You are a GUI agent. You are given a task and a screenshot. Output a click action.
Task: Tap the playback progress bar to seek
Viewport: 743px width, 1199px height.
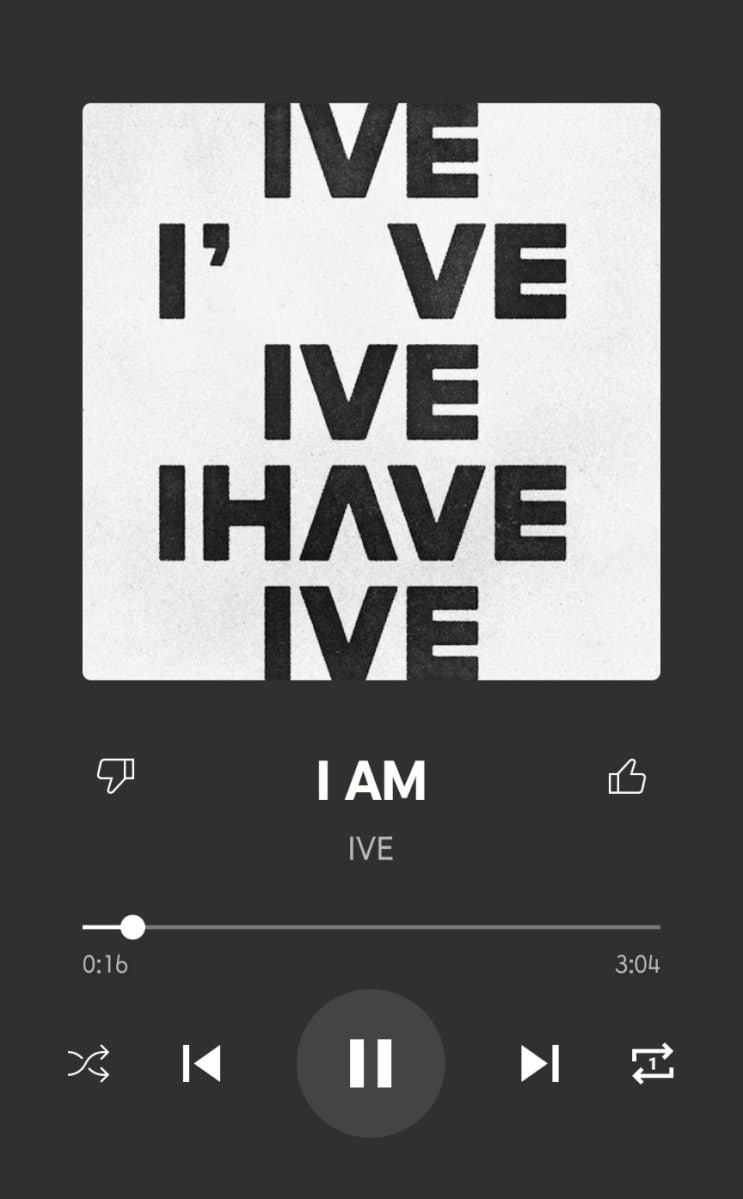pyautogui.click(x=371, y=927)
